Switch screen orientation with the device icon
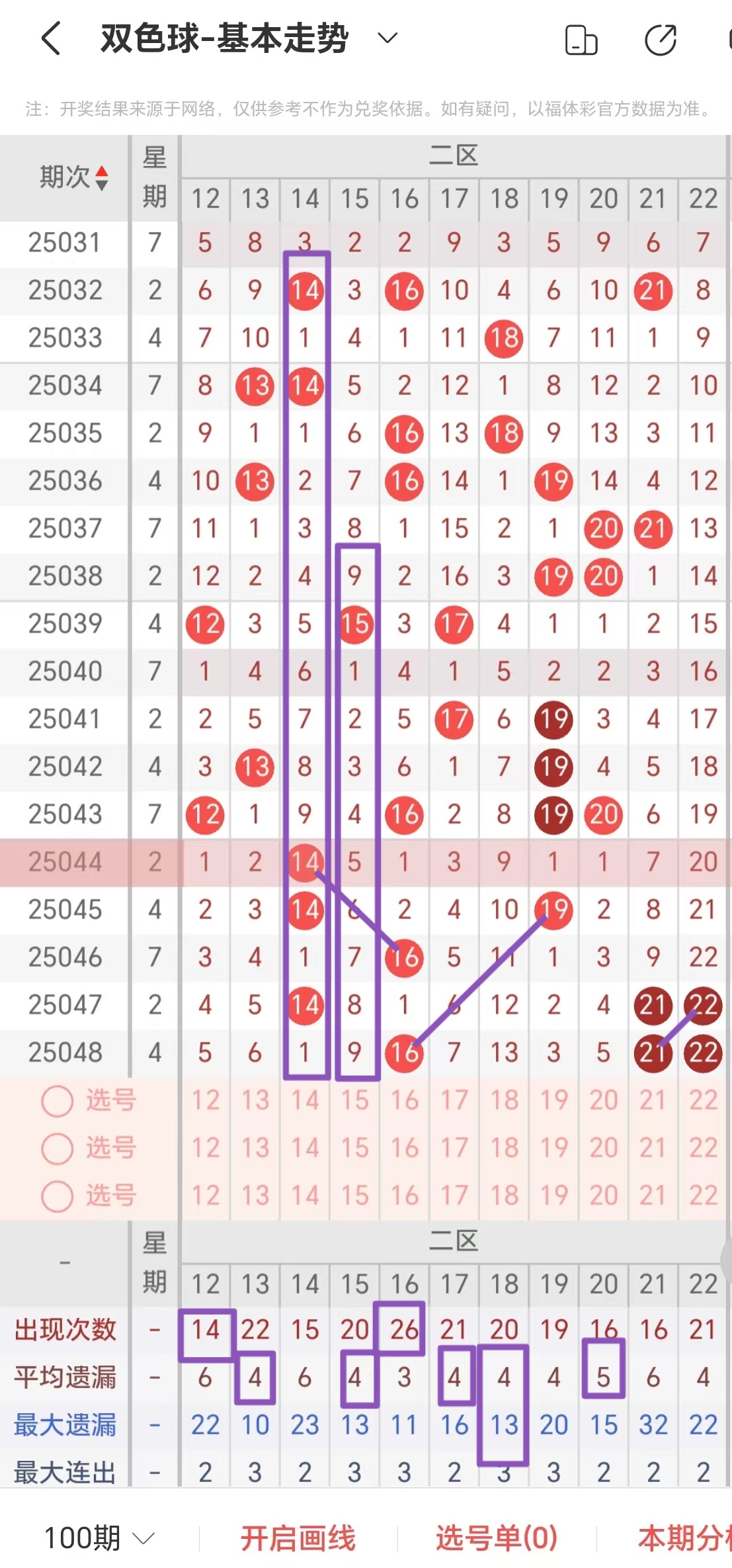Image resolution: width=732 pixels, height=1568 pixels. [x=581, y=40]
